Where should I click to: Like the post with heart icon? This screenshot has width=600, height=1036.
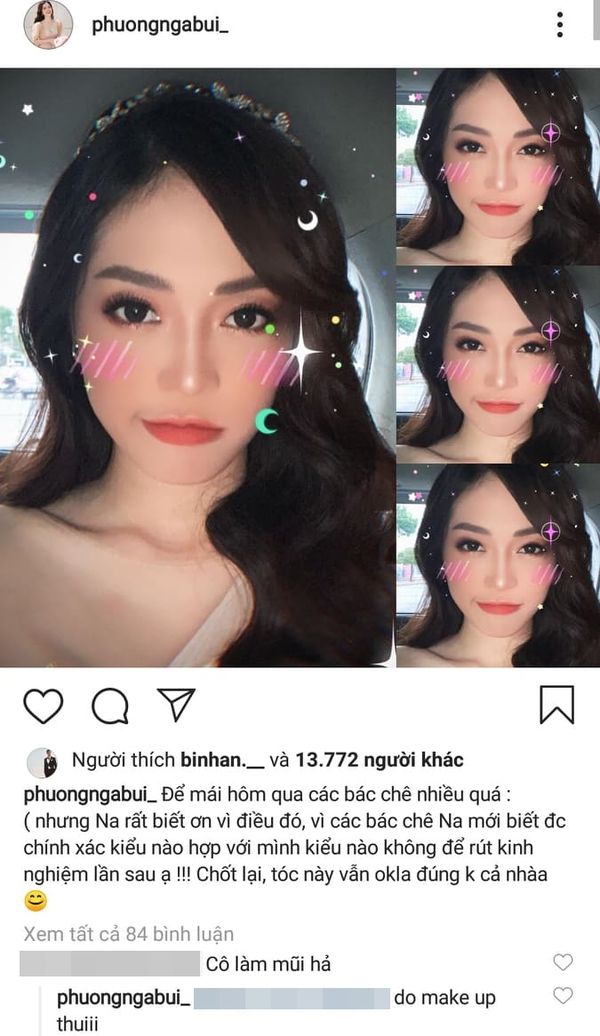[43, 706]
